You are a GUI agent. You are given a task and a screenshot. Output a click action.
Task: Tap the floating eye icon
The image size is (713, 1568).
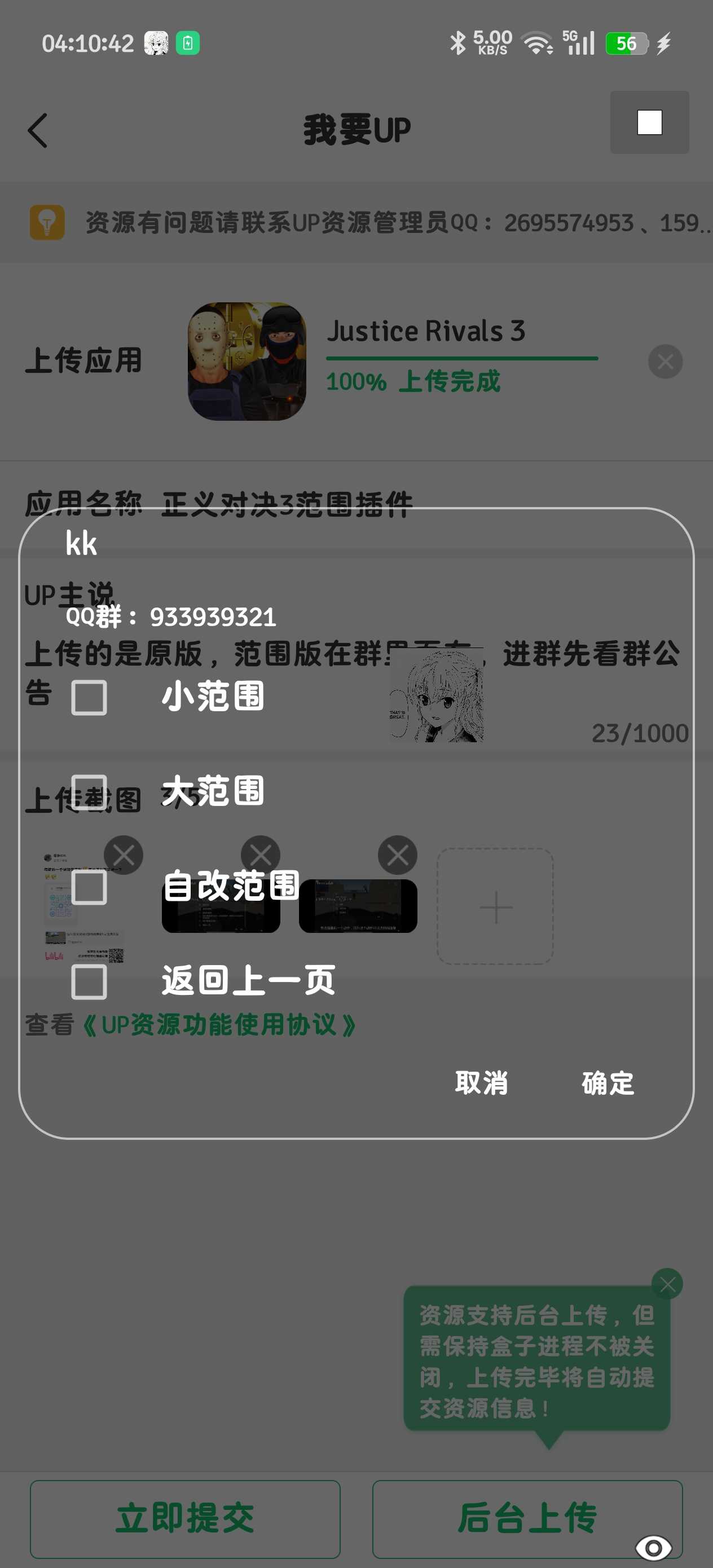tap(653, 1547)
